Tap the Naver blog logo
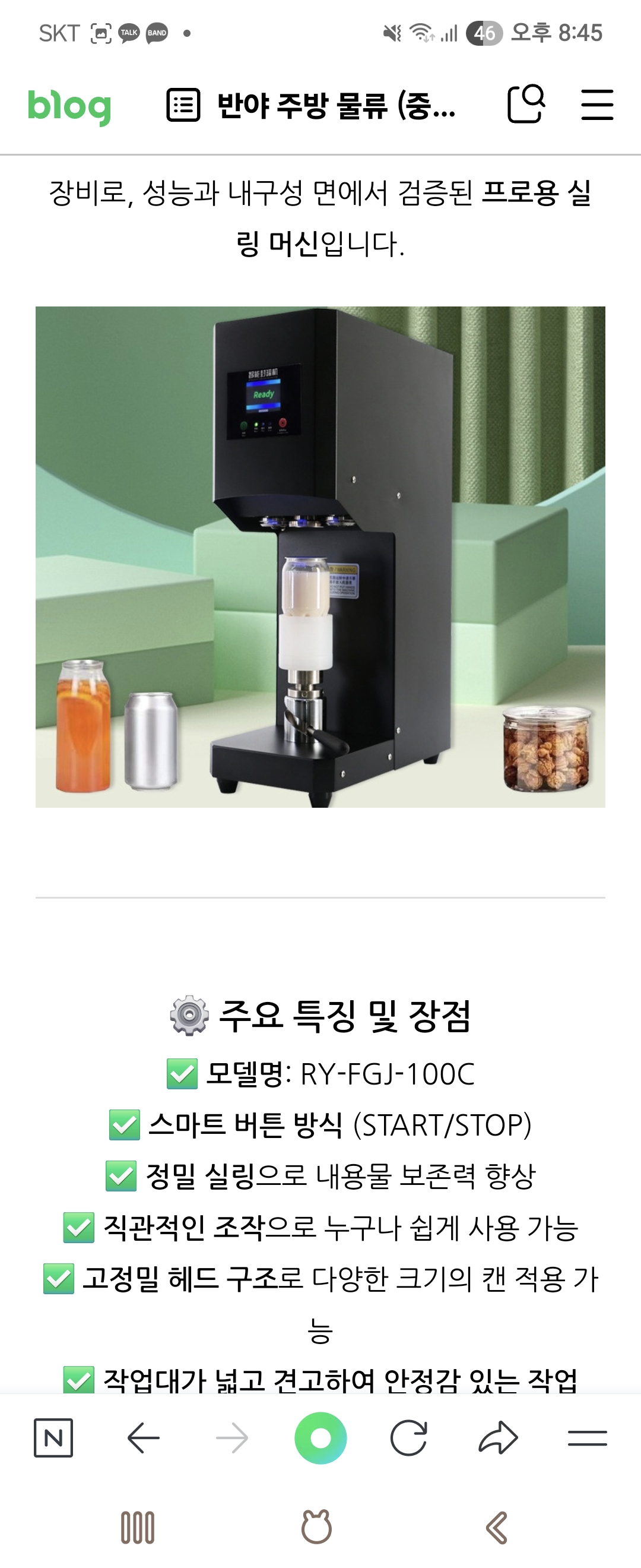The height and width of the screenshot is (1568, 641). click(x=69, y=107)
